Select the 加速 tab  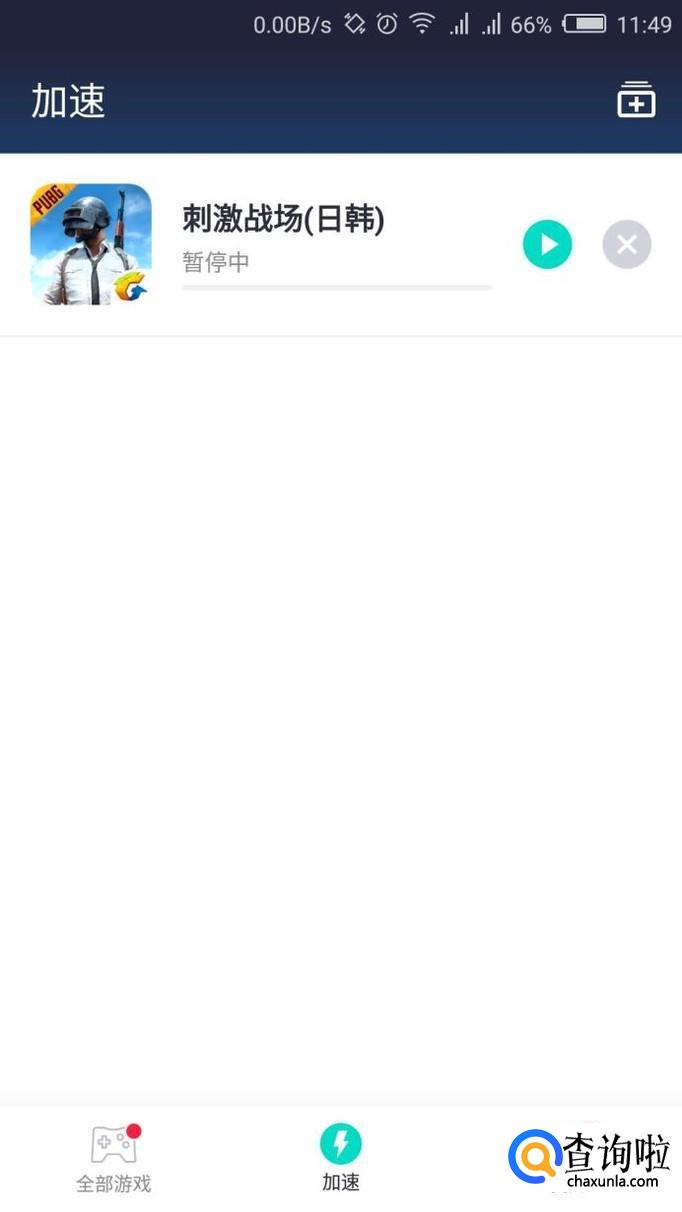point(341,1158)
